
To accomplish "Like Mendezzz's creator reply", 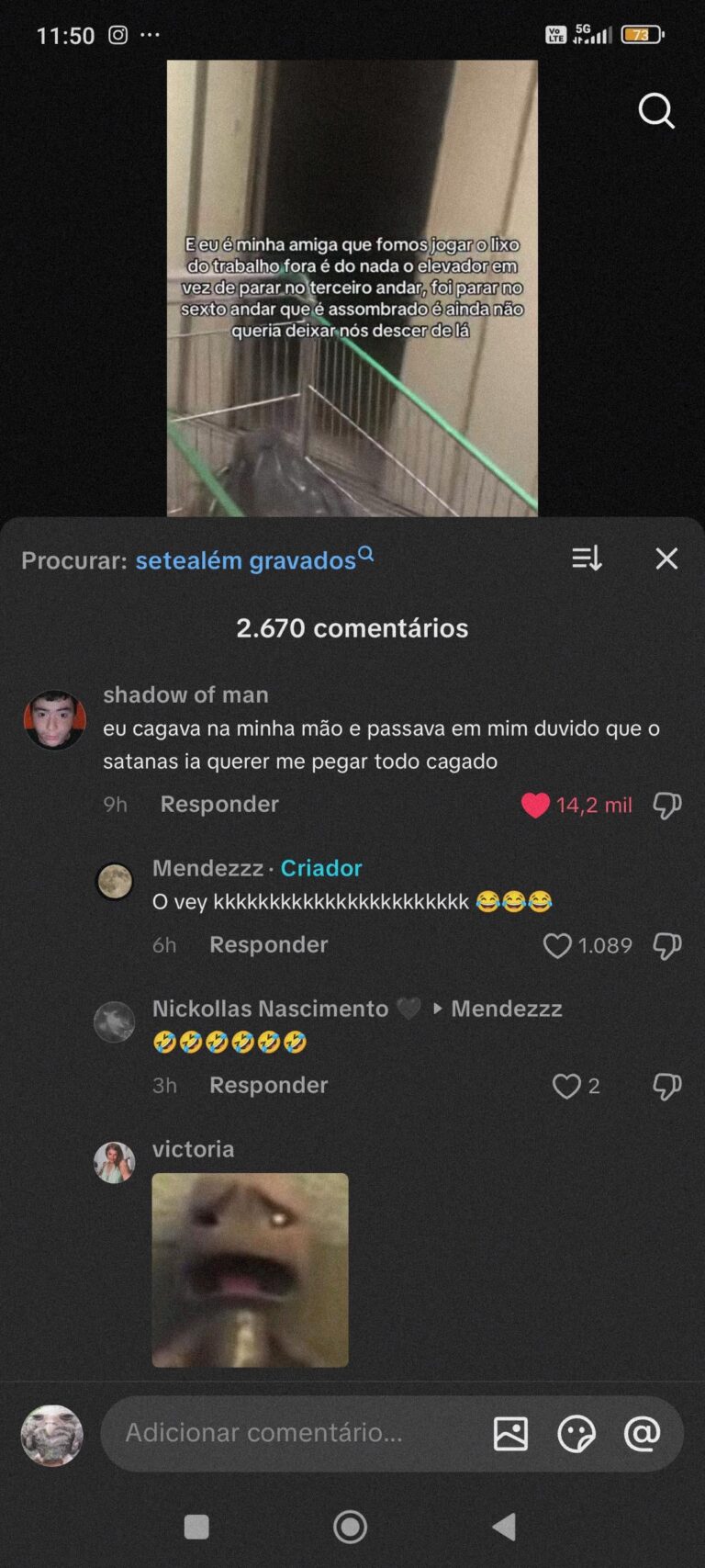I will [557, 946].
